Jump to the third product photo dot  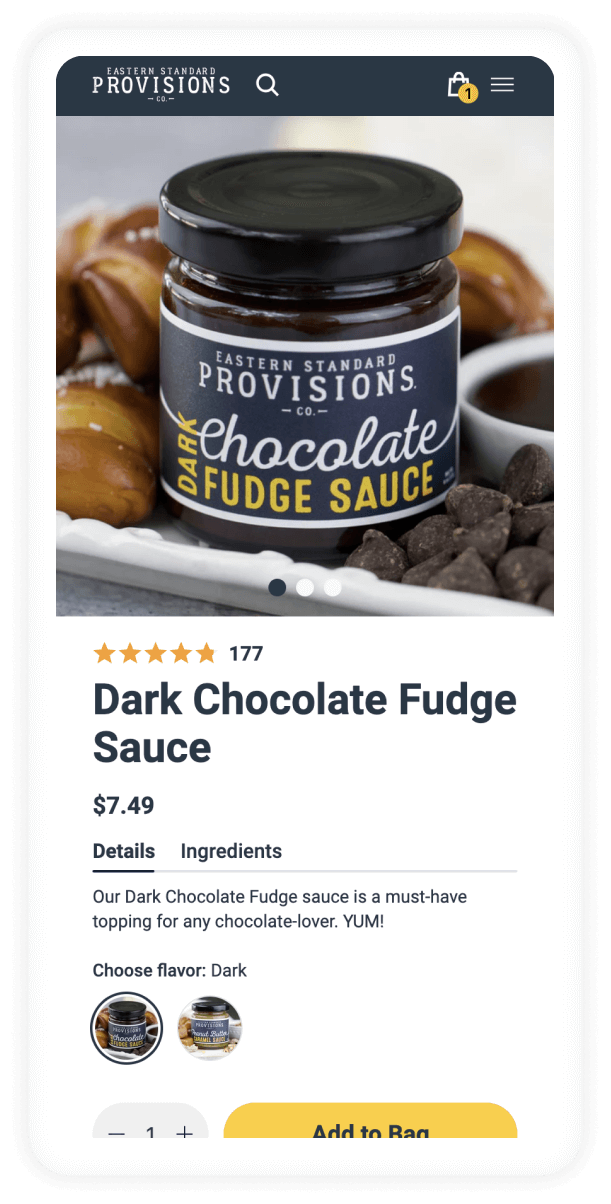point(332,587)
